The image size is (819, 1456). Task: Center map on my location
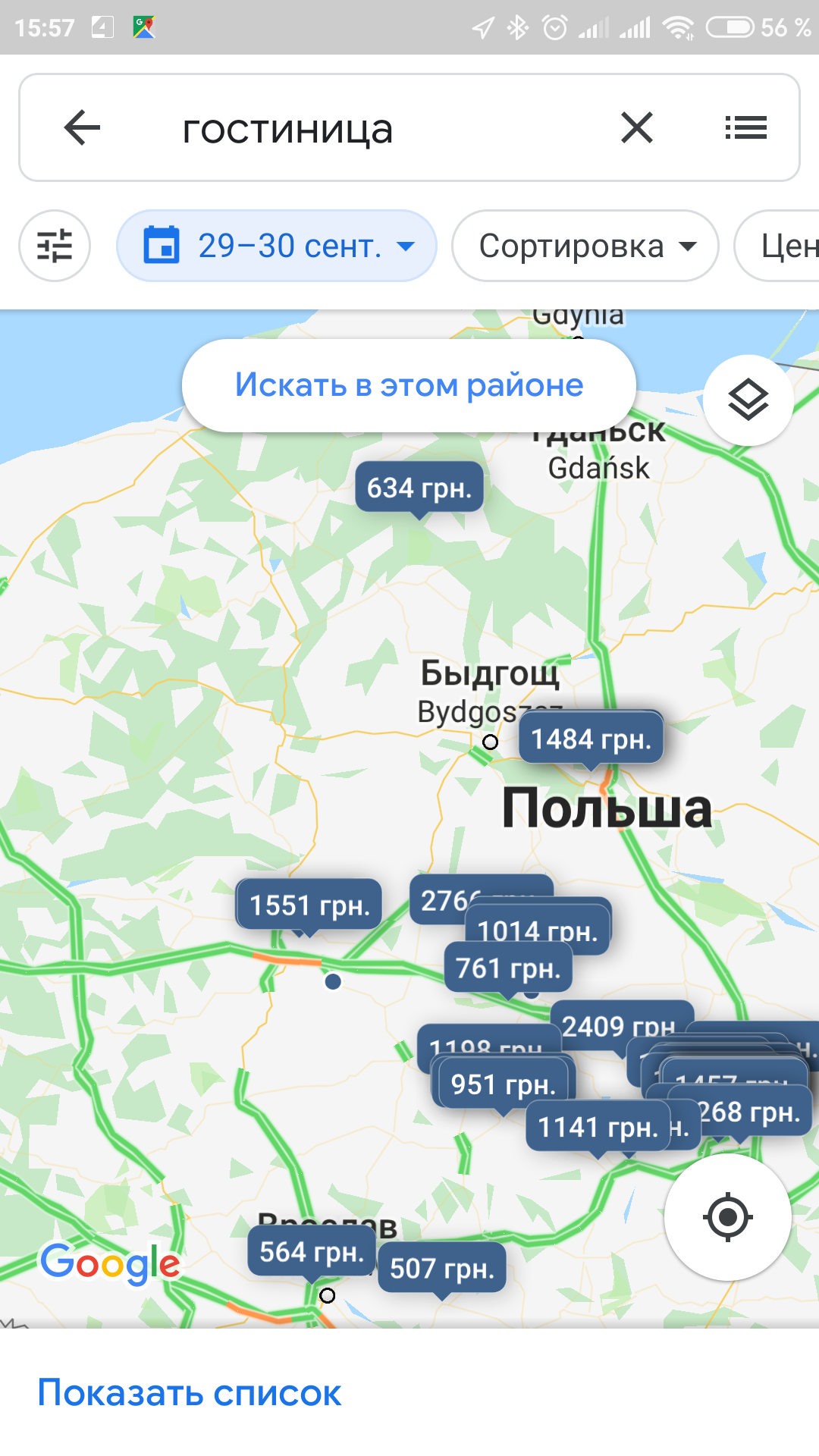[727, 1217]
